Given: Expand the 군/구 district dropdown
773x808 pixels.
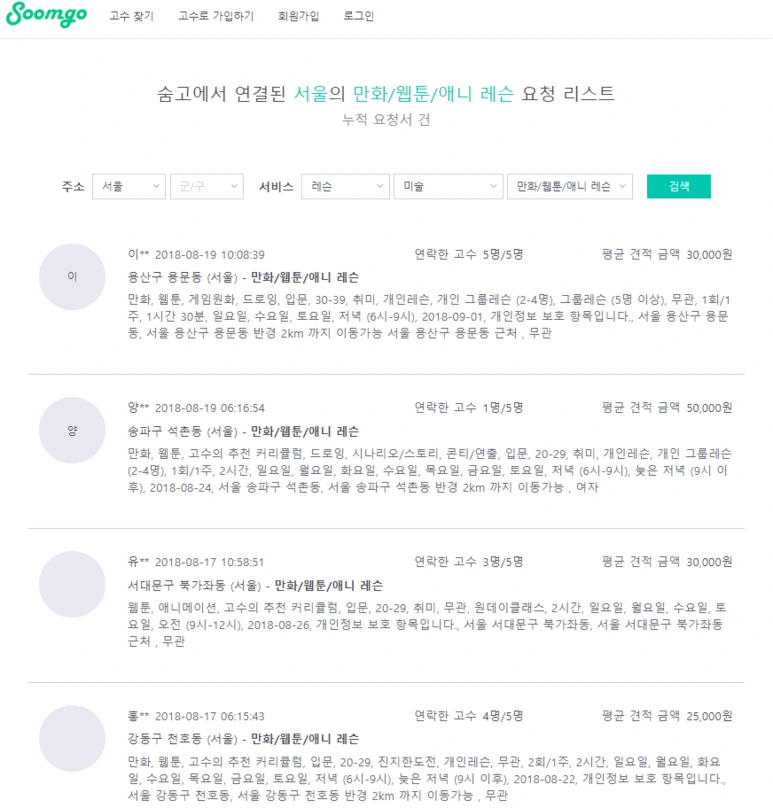Looking at the screenshot, I should (207, 187).
